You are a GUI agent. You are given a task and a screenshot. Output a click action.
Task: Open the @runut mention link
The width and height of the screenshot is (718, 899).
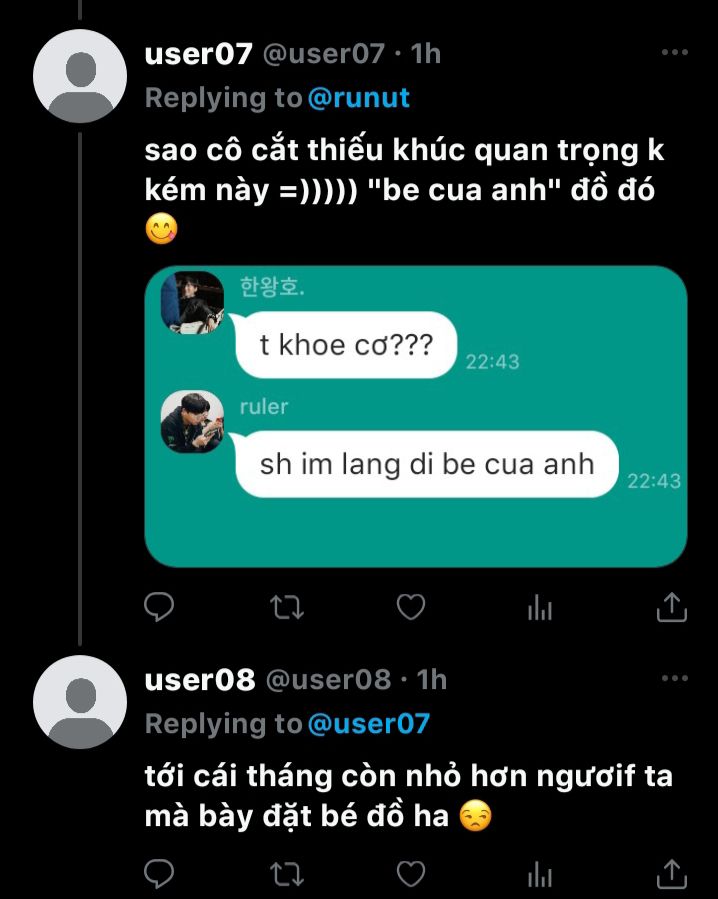pyautogui.click(x=358, y=97)
